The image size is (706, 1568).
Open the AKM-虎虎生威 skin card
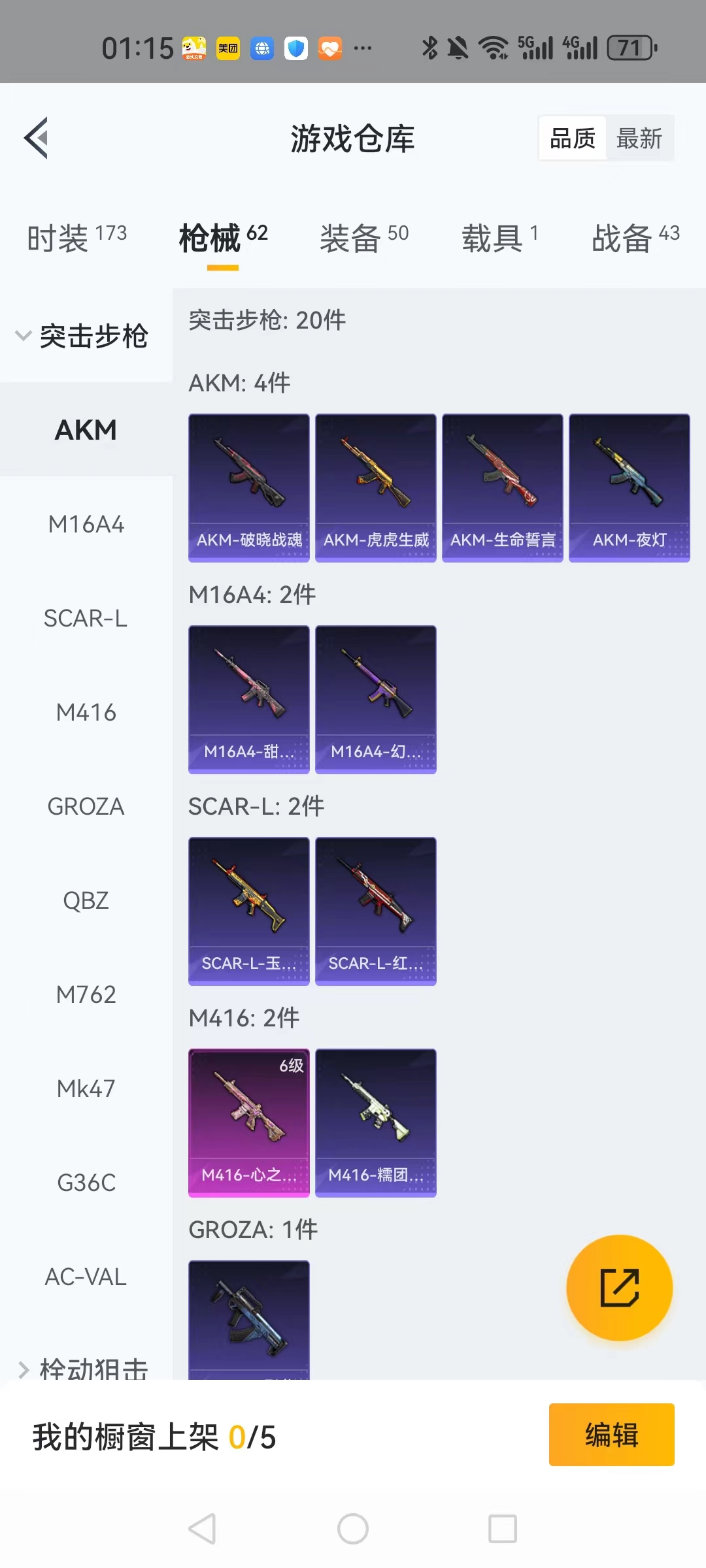tap(376, 487)
